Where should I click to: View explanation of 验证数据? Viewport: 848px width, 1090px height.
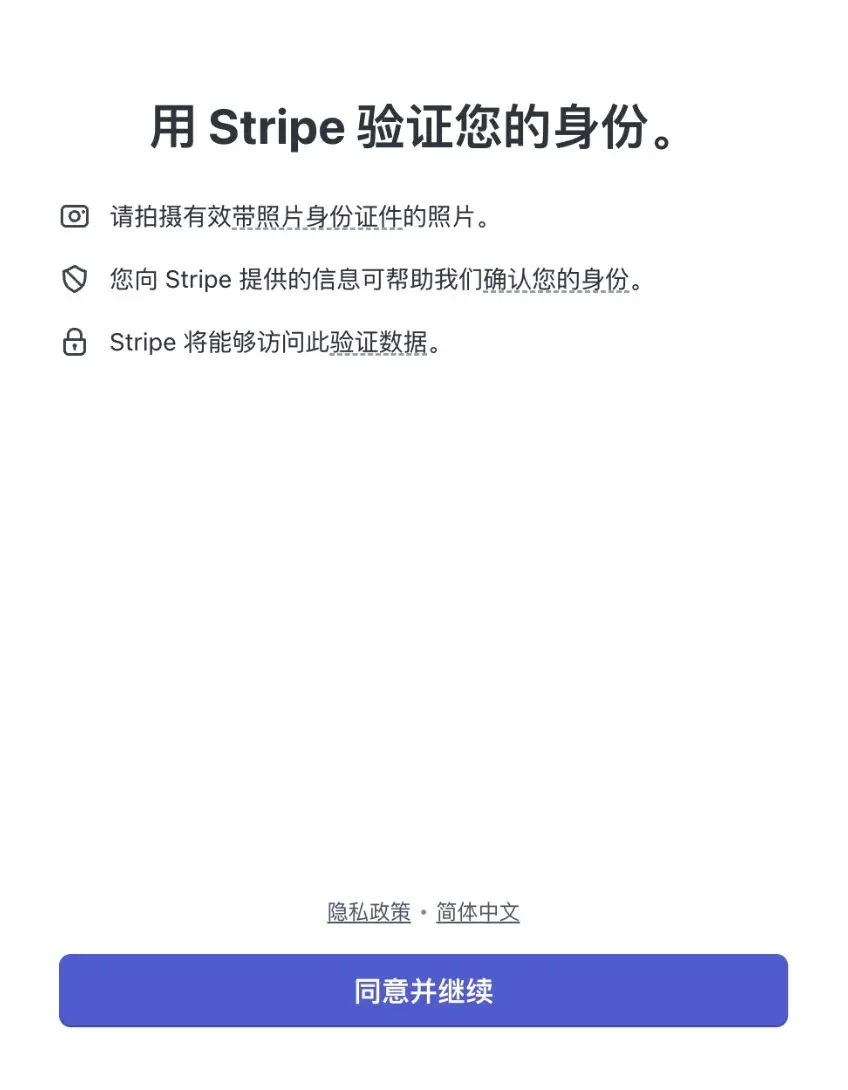pos(379,343)
